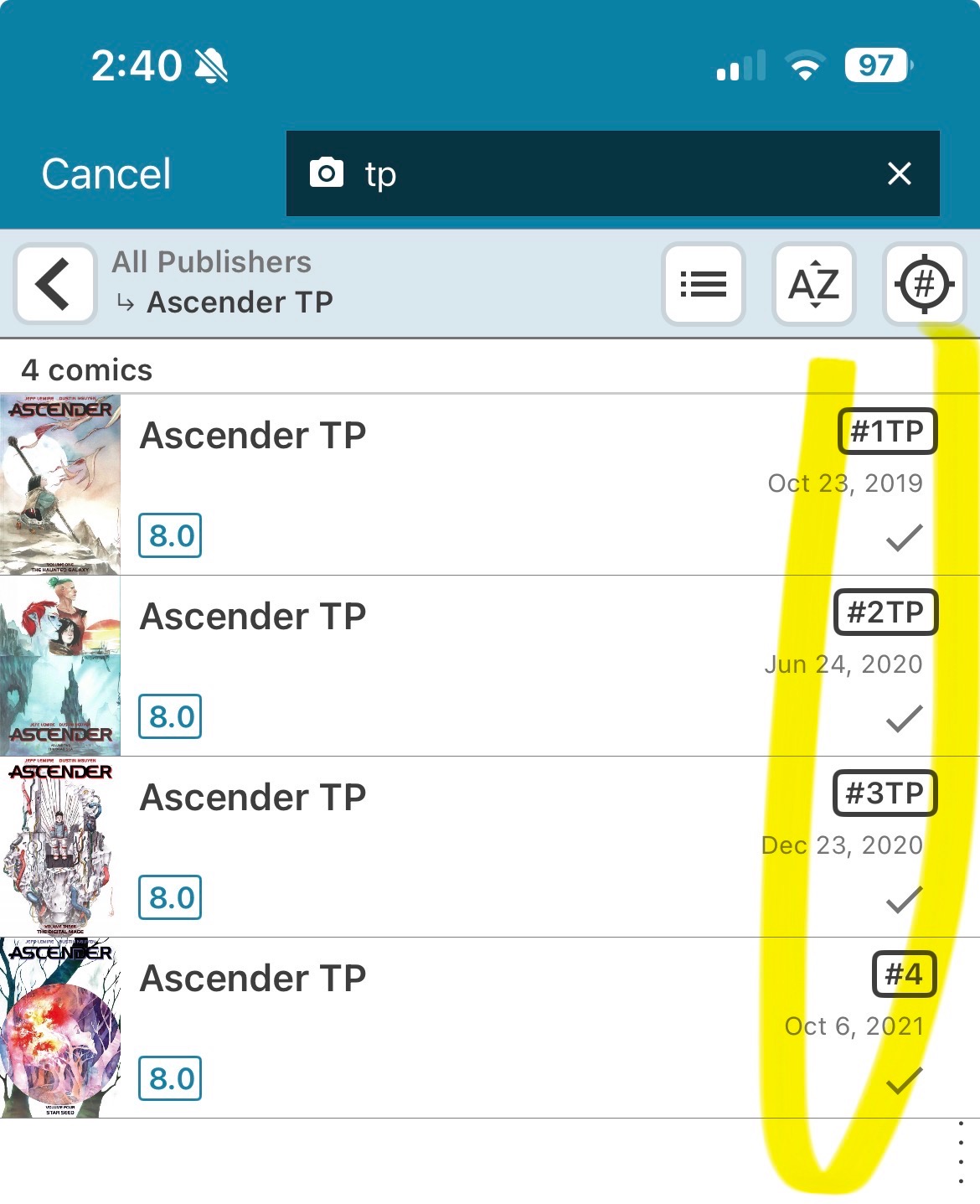Switch the list view mode
The width and height of the screenshot is (980, 1204).
coord(703,284)
